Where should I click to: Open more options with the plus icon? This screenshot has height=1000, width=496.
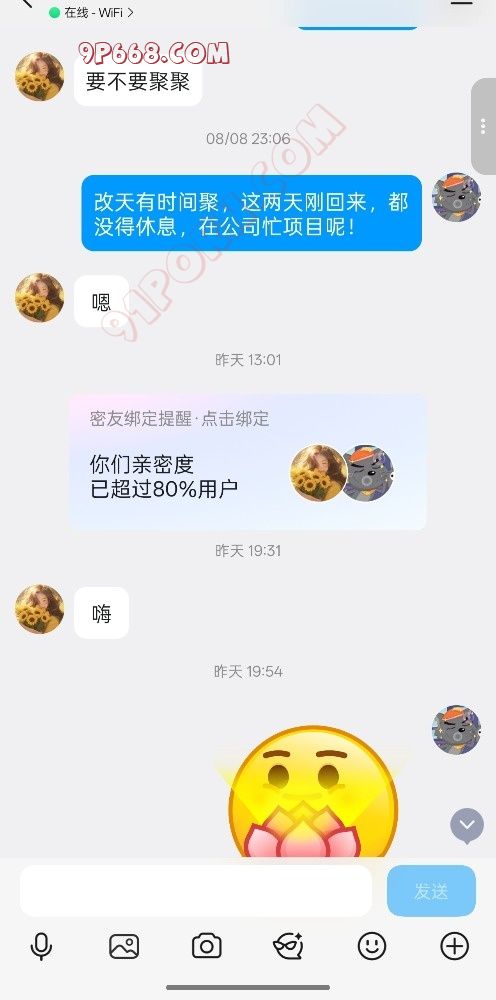(455, 946)
